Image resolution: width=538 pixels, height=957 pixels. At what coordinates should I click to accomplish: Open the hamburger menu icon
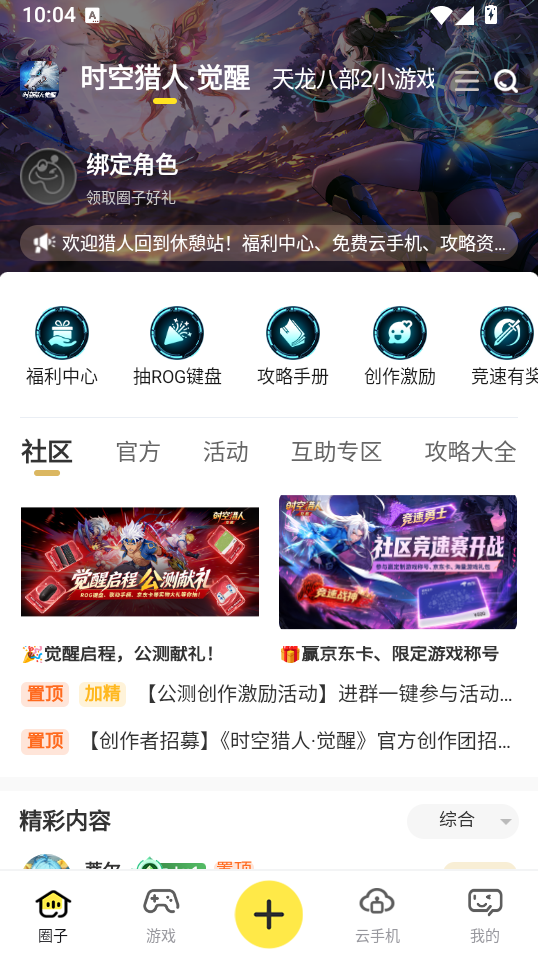tap(467, 81)
